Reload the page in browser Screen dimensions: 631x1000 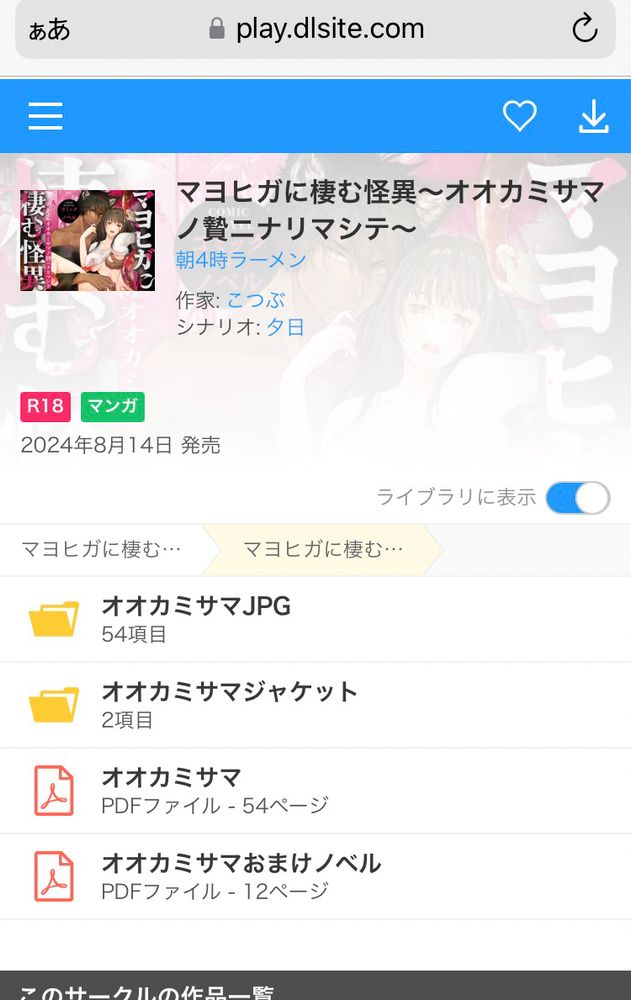[x=584, y=30]
